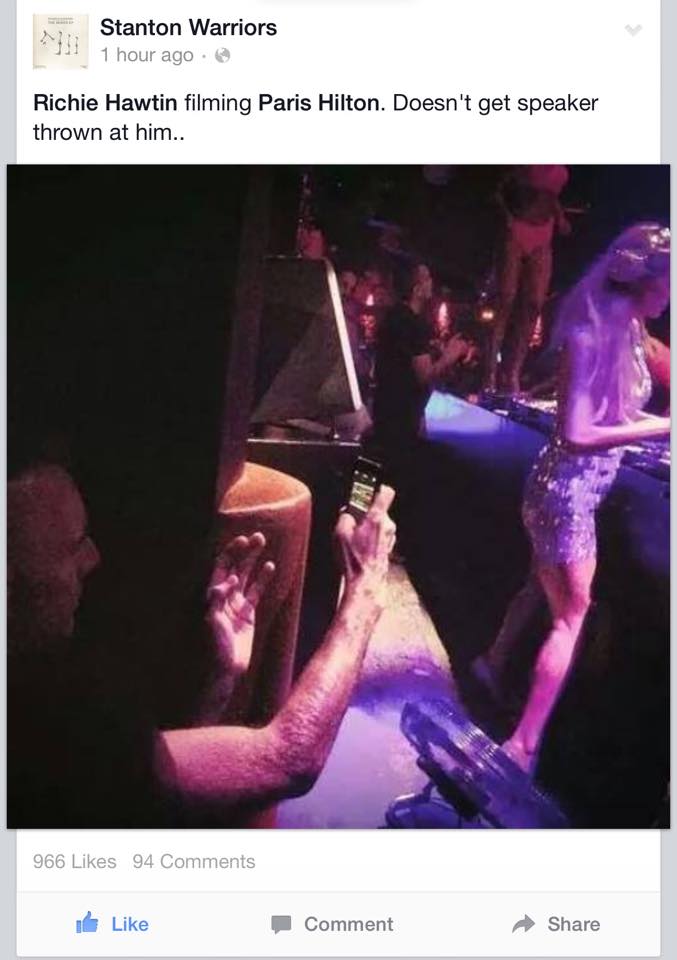
Task: Comment on this post
Action: point(333,924)
